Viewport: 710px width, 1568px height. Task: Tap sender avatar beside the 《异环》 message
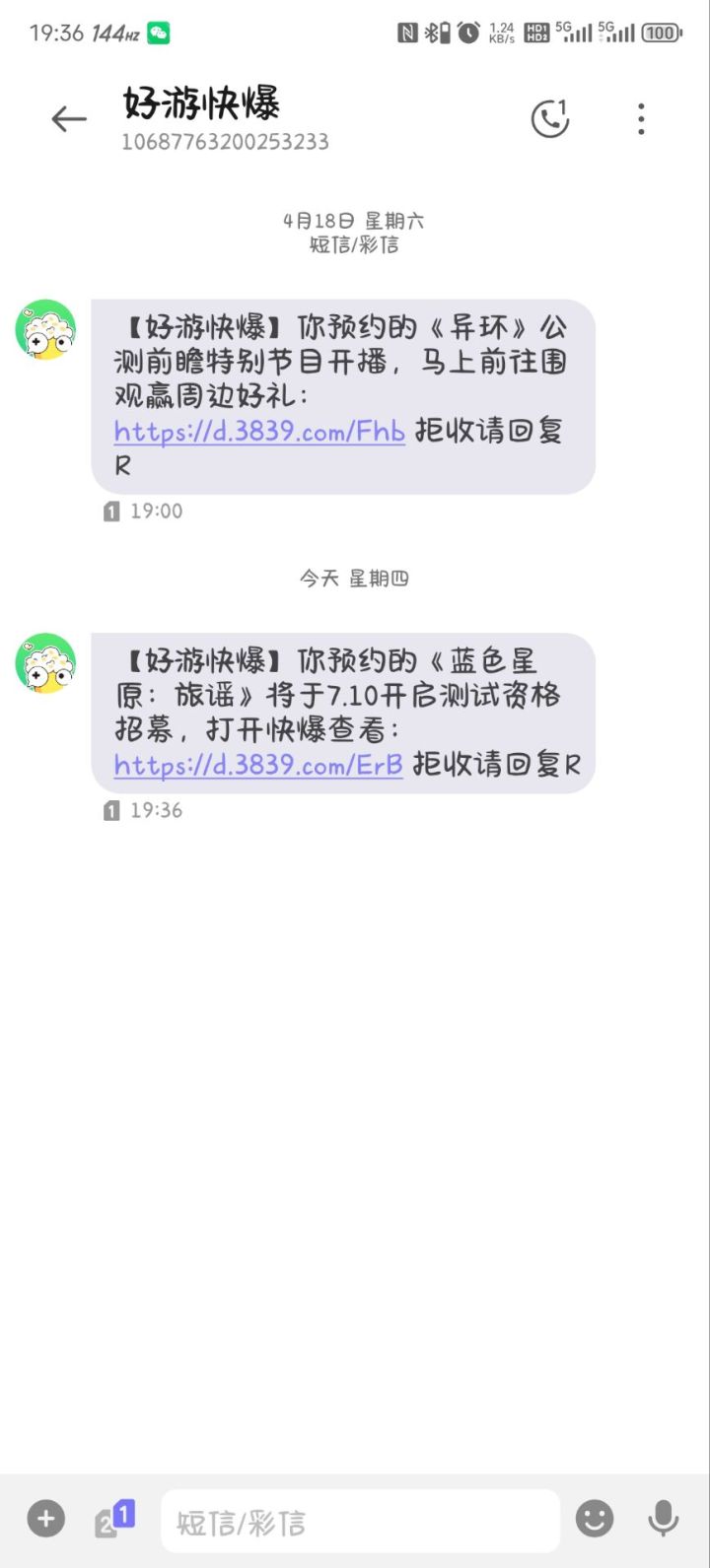point(45,330)
